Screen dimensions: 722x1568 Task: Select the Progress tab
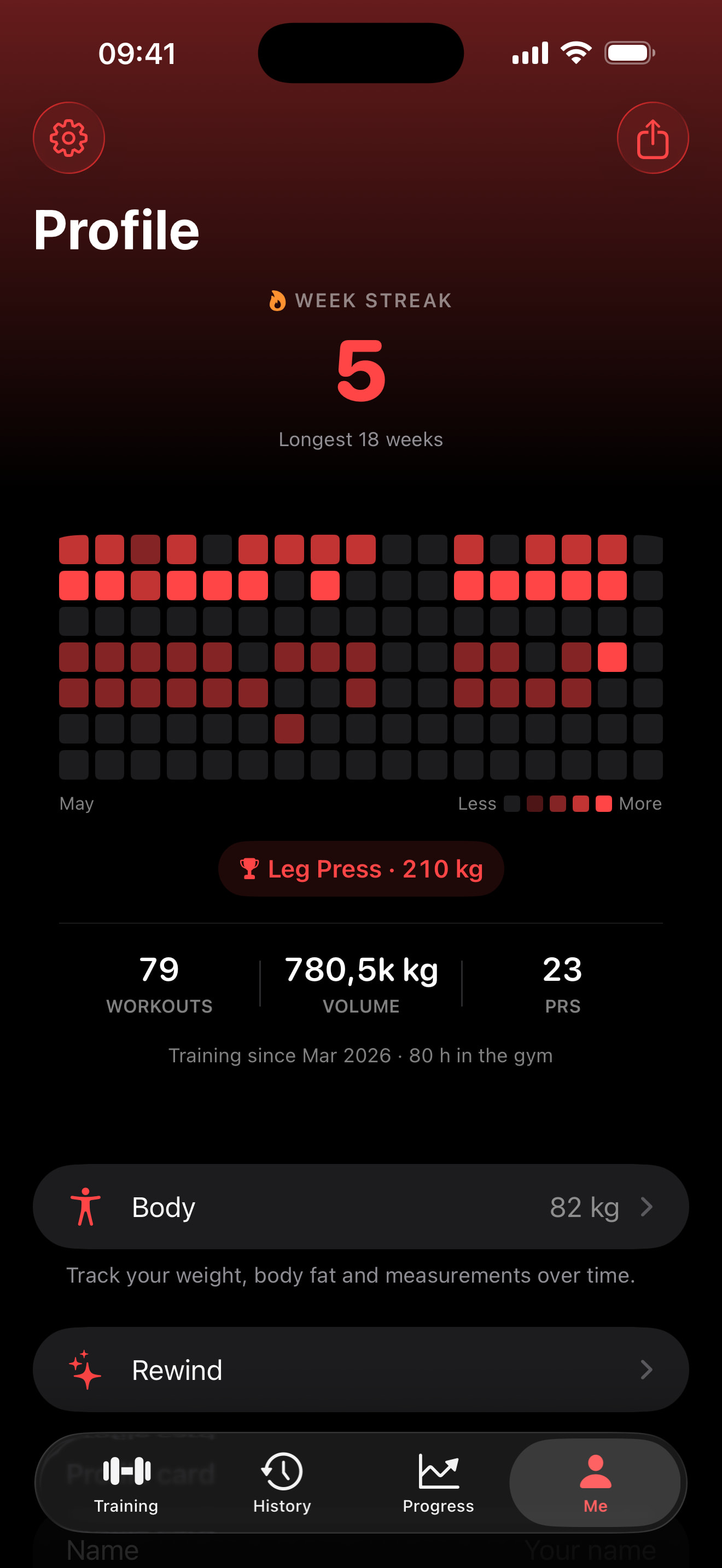tap(438, 1483)
